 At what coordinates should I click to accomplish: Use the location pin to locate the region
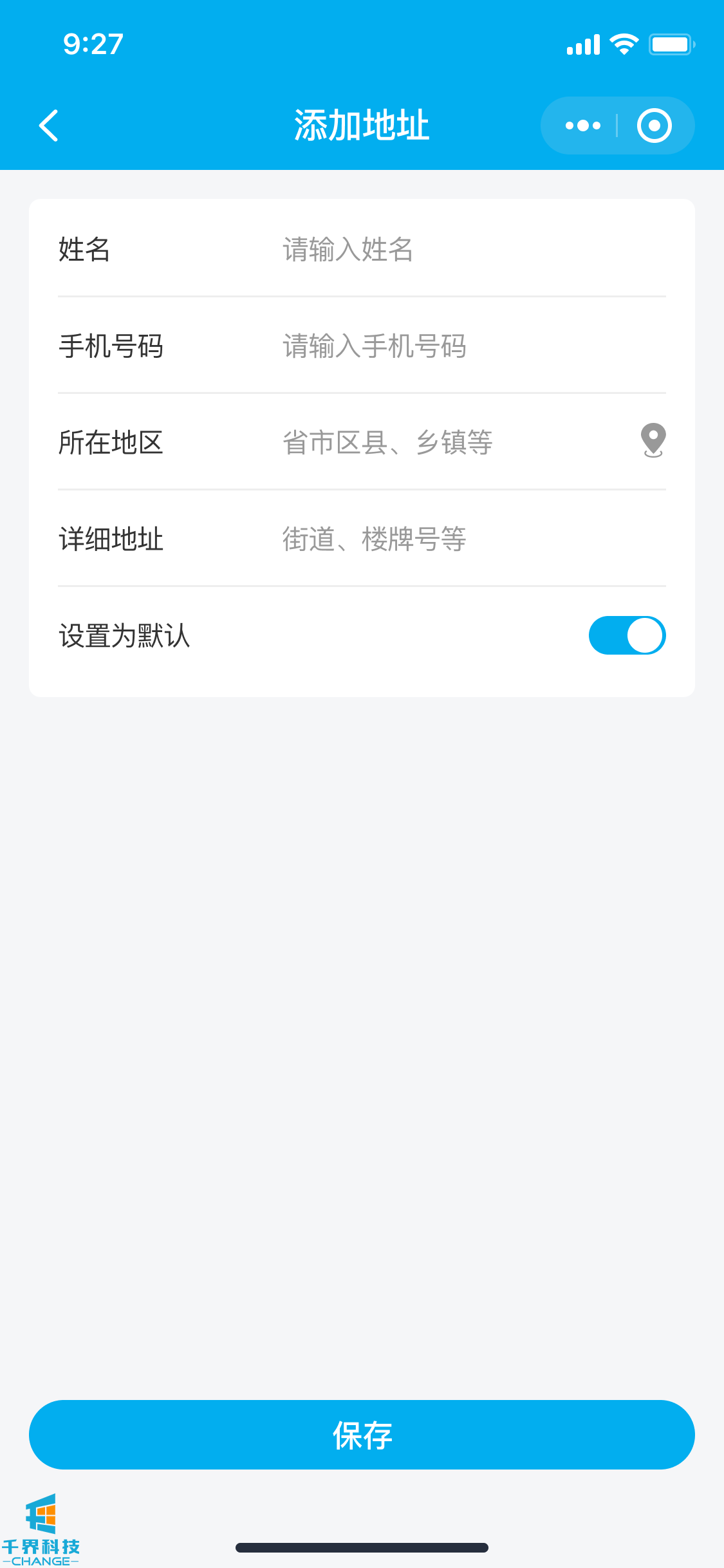[653, 440]
